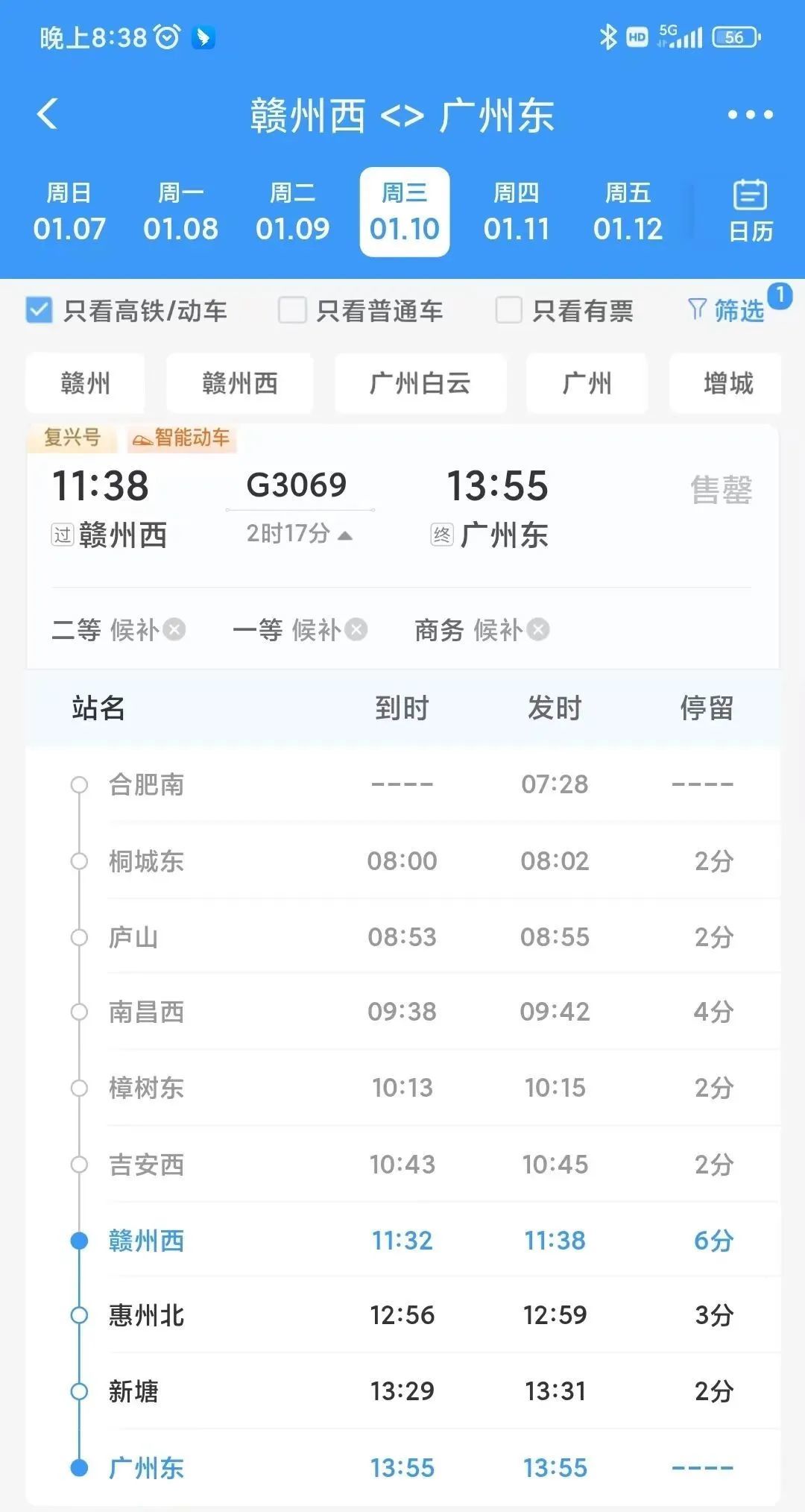This screenshot has width=805, height=1512.
Task: Enable the 只看普通车 checkbox
Action: (292, 310)
